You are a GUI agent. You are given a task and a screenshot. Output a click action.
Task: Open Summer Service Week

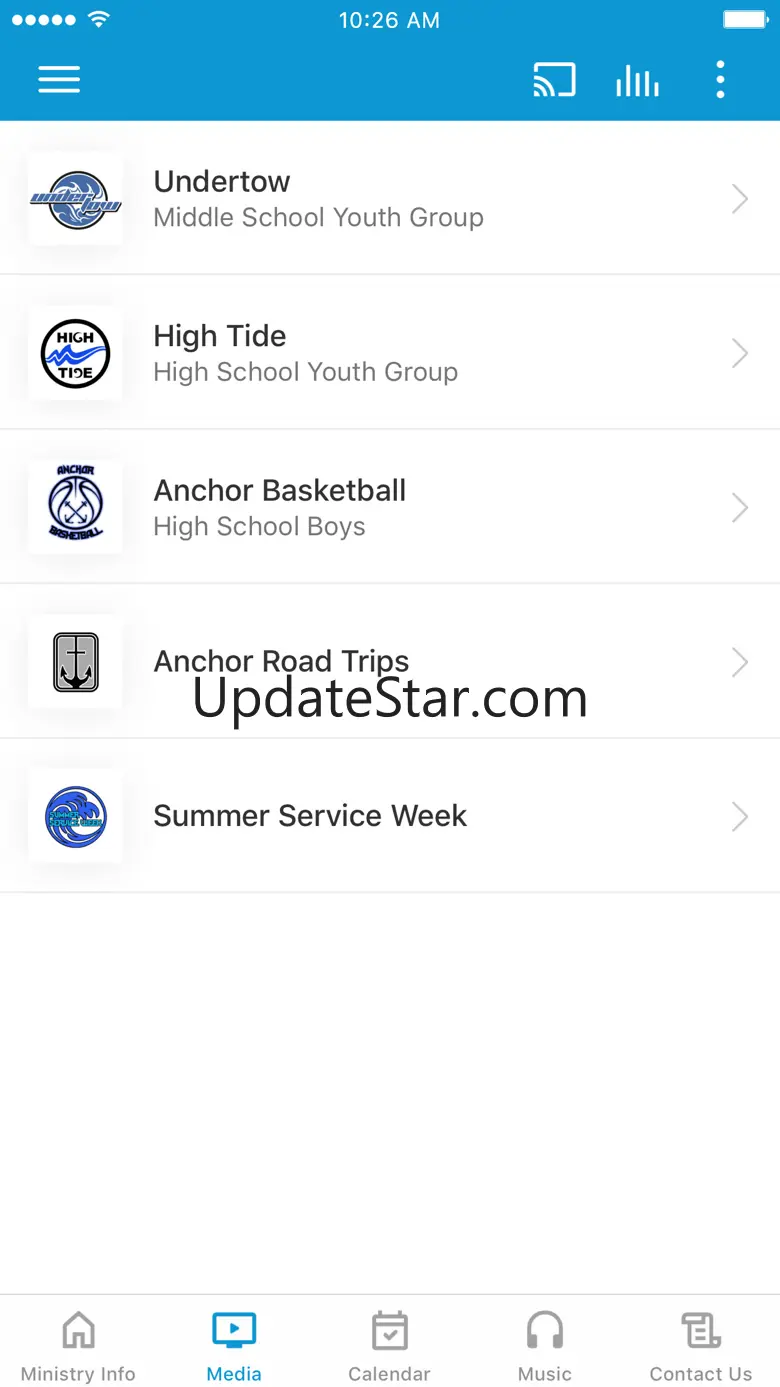[x=390, y=816]
